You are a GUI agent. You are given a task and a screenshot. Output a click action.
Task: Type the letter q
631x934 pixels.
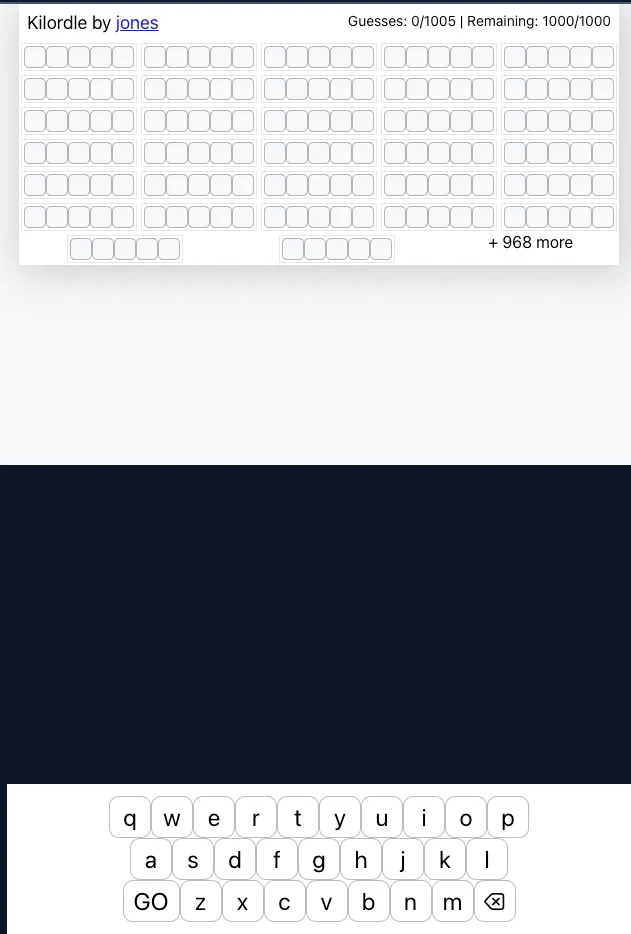coord(130,818)
